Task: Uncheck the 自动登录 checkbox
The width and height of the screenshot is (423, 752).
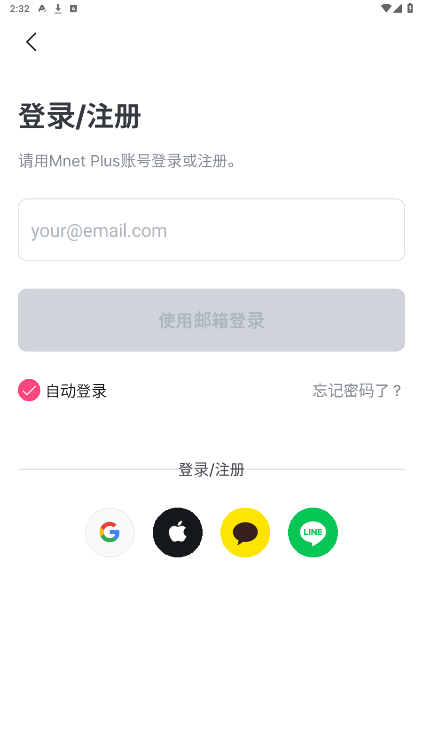Action: [x=29, y=390]
